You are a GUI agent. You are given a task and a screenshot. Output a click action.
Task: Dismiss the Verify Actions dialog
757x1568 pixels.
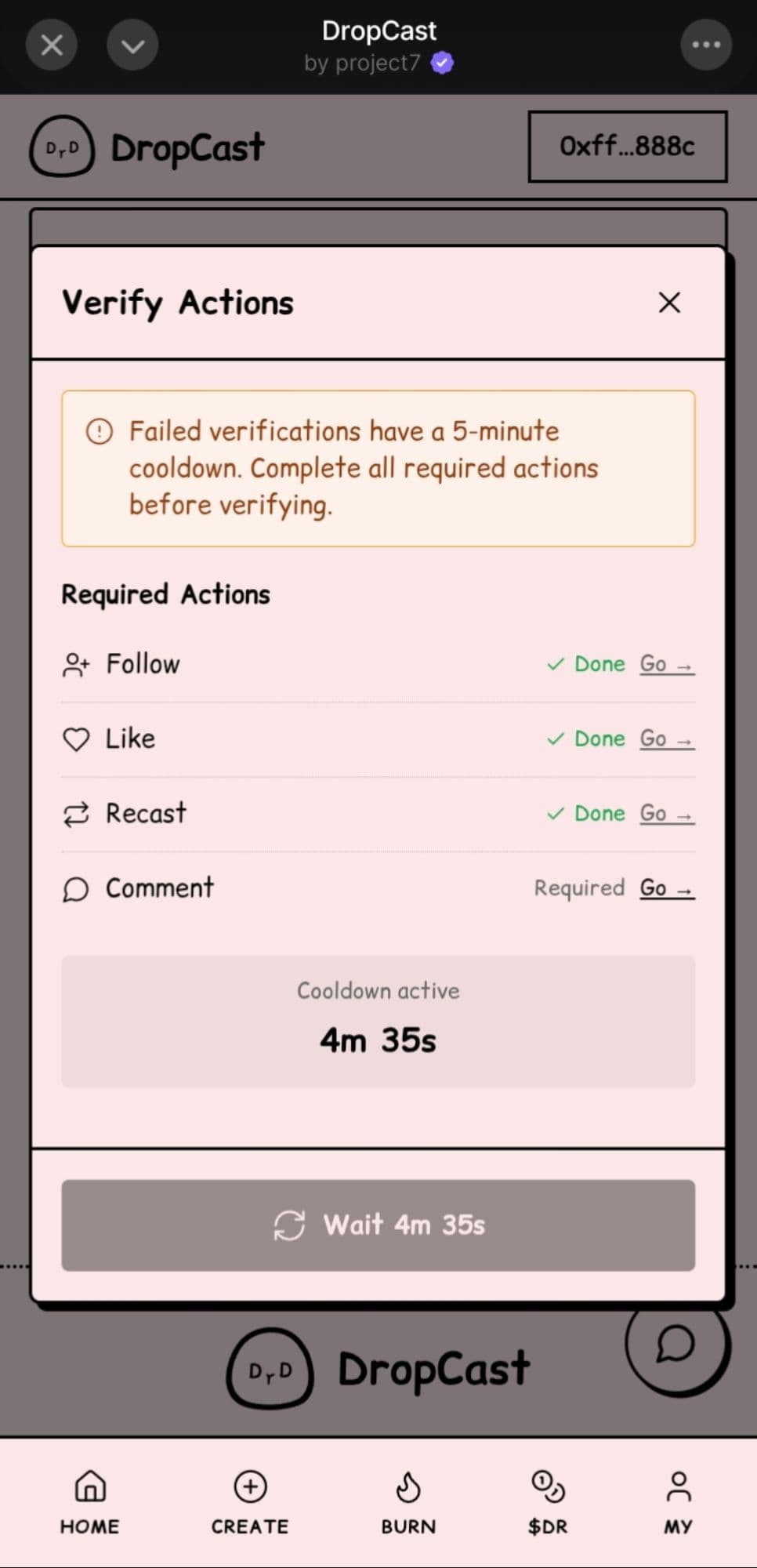[x=668, y=303]
